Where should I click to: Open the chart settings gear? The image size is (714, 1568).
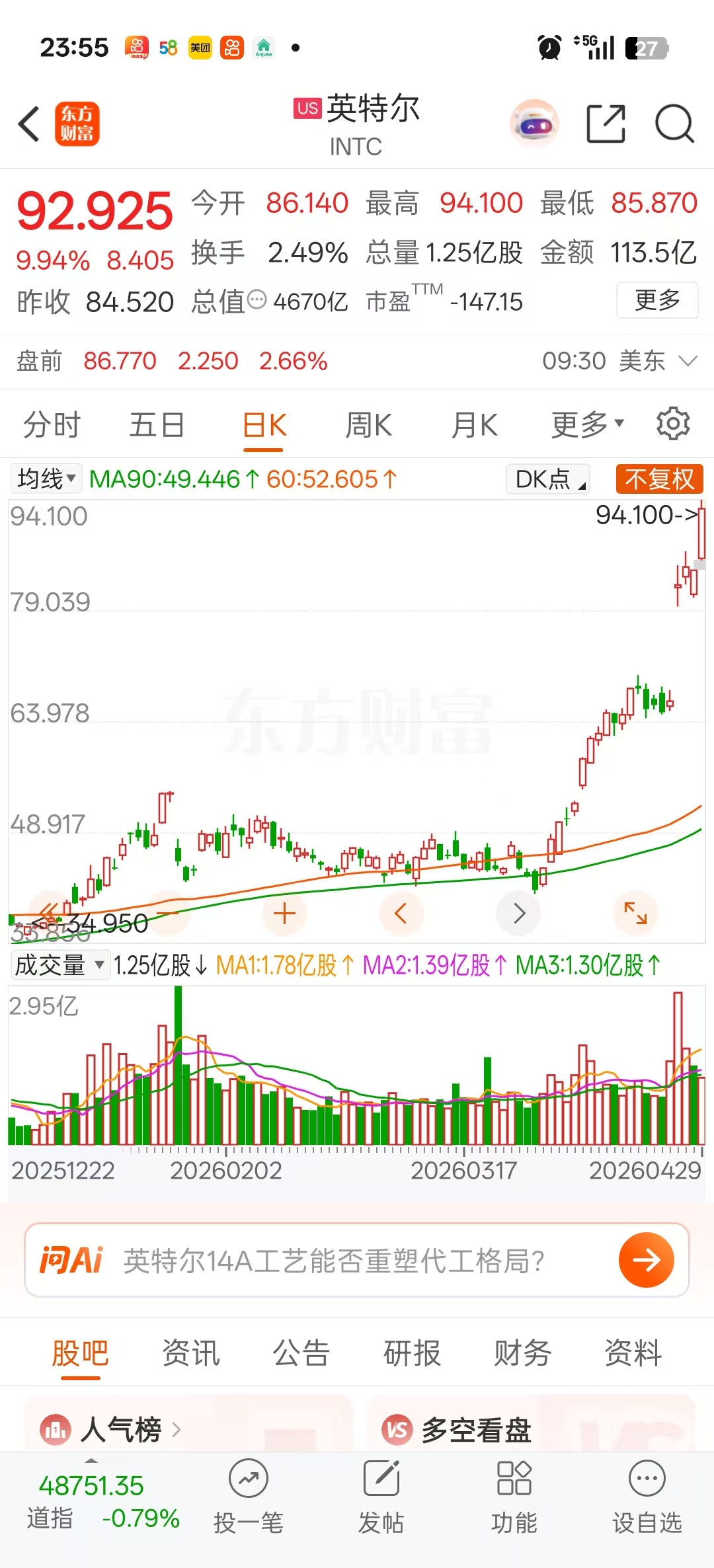pos(674,424)
